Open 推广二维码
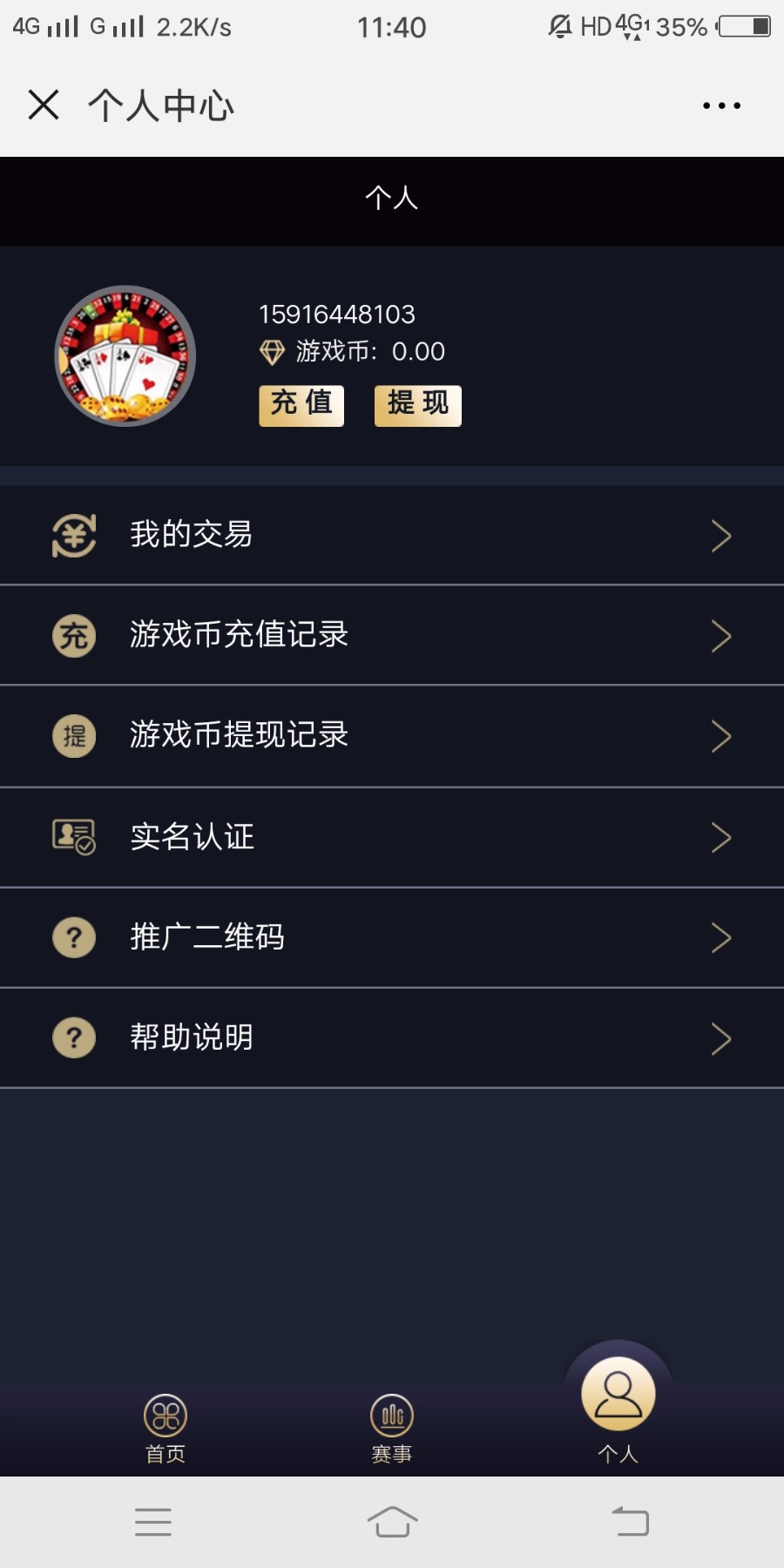The width and height of the screenshot is (784, 1568). coord(392,938)
